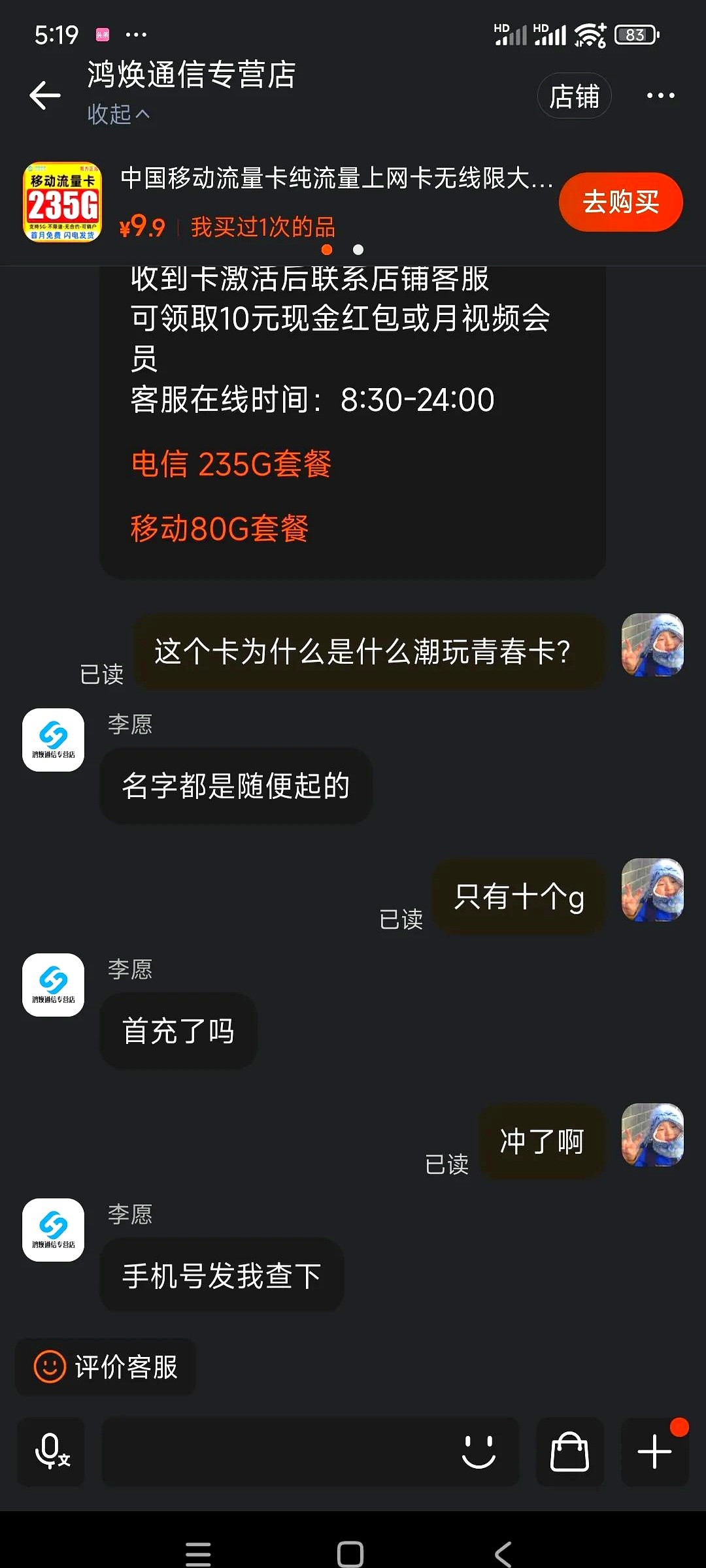The height and width of the screenshot is (1568, 706).
Task: Open the three-dot overflow menu
Action: [660, 95]
